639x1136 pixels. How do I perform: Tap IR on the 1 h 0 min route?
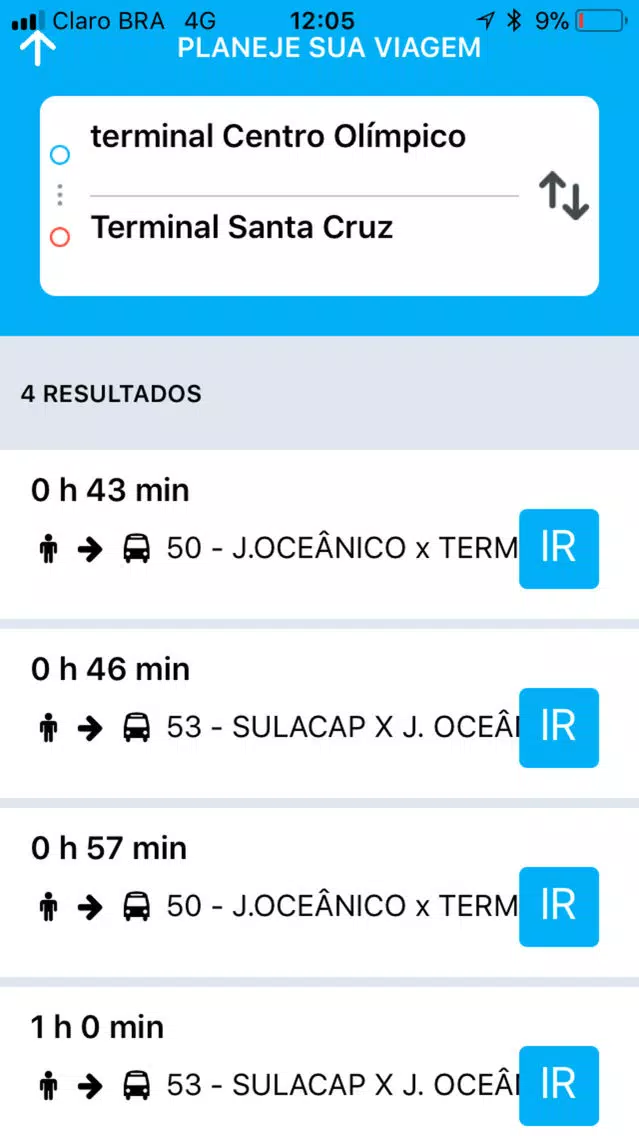[x=559, y=1085]
